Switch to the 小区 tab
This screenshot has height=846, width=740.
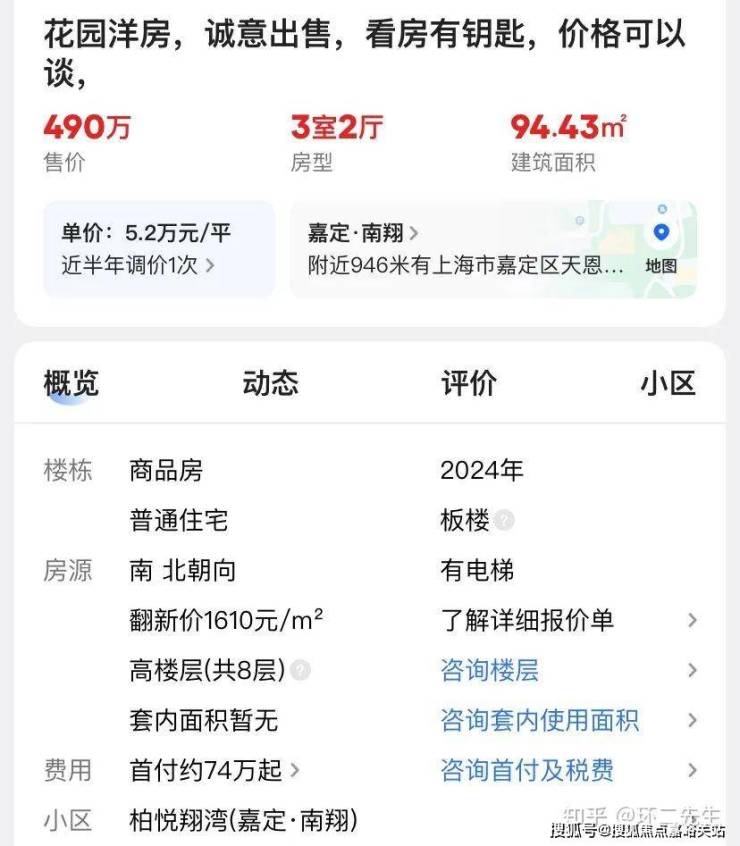coord(668,383)
